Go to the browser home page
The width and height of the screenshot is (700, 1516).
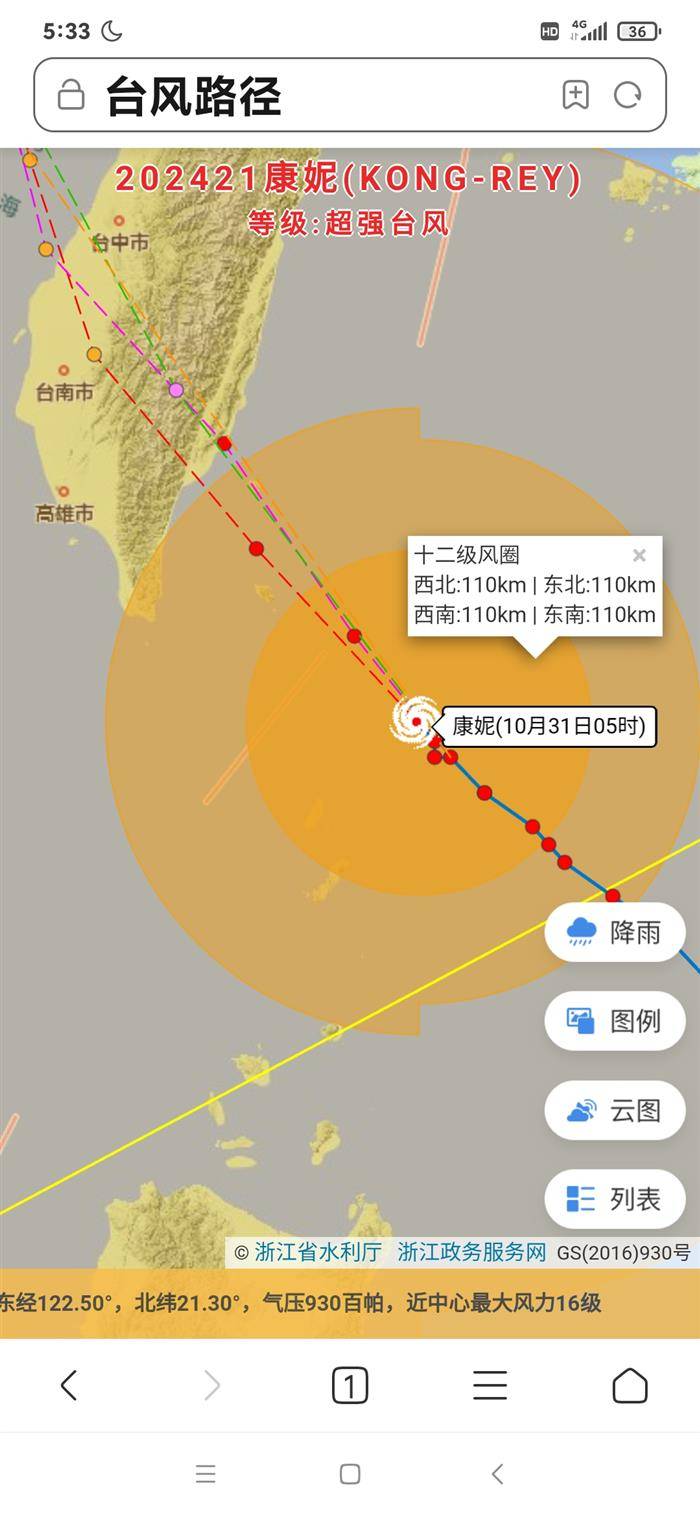click(629, 1385)
